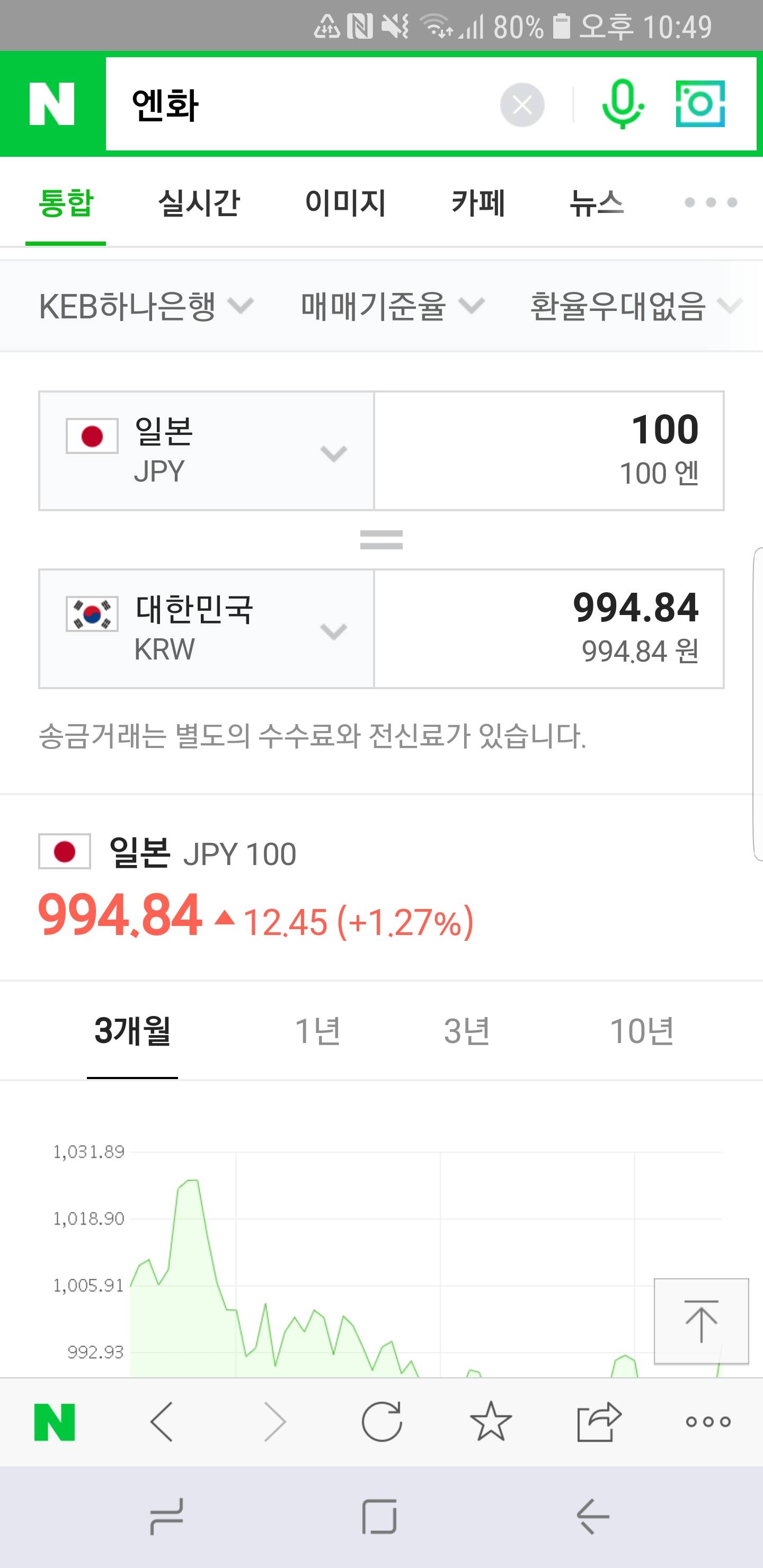Viewport: 763px width, 1568px height.
Task: Jump back to top with arrow button
Action: click(702, 1321)
